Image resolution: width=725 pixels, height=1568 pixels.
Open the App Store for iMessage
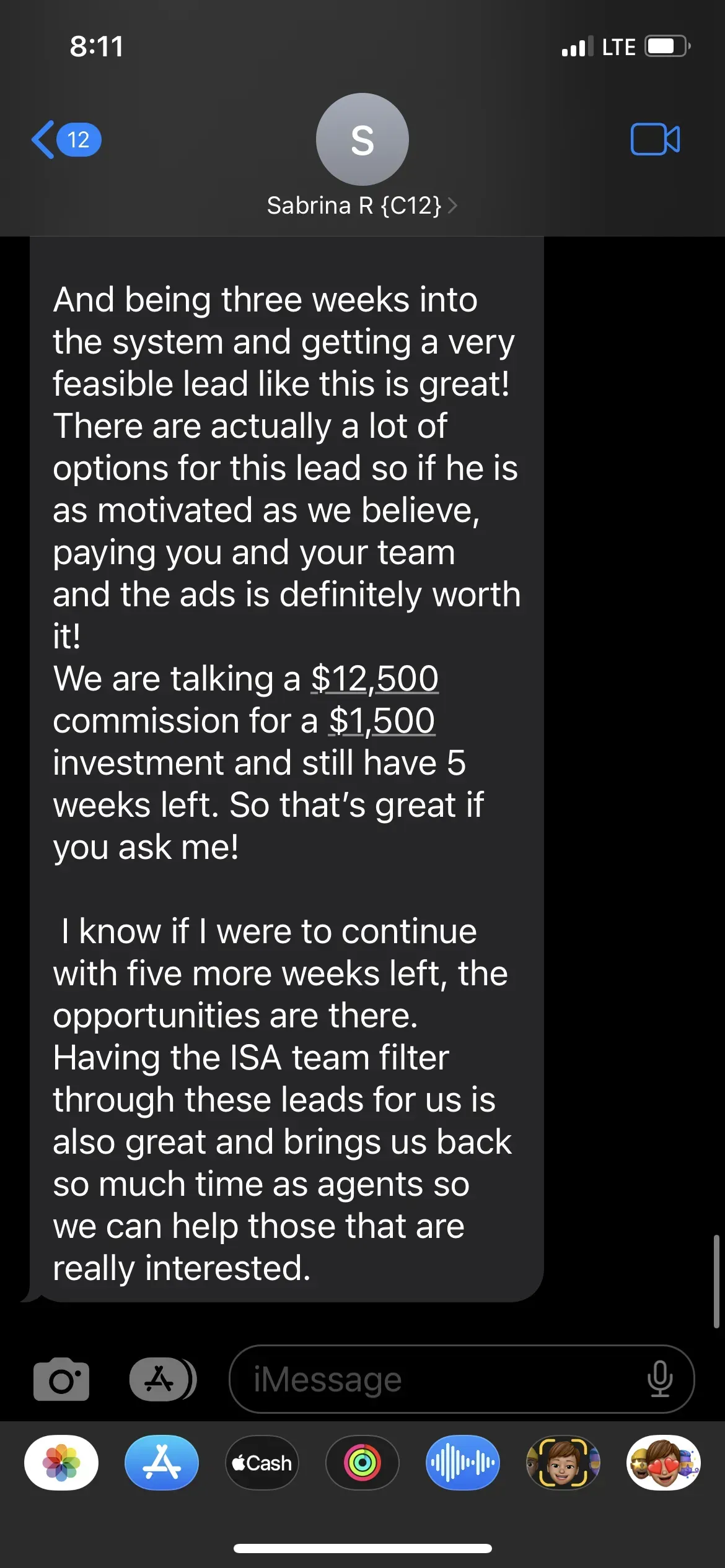[162, 1463]
